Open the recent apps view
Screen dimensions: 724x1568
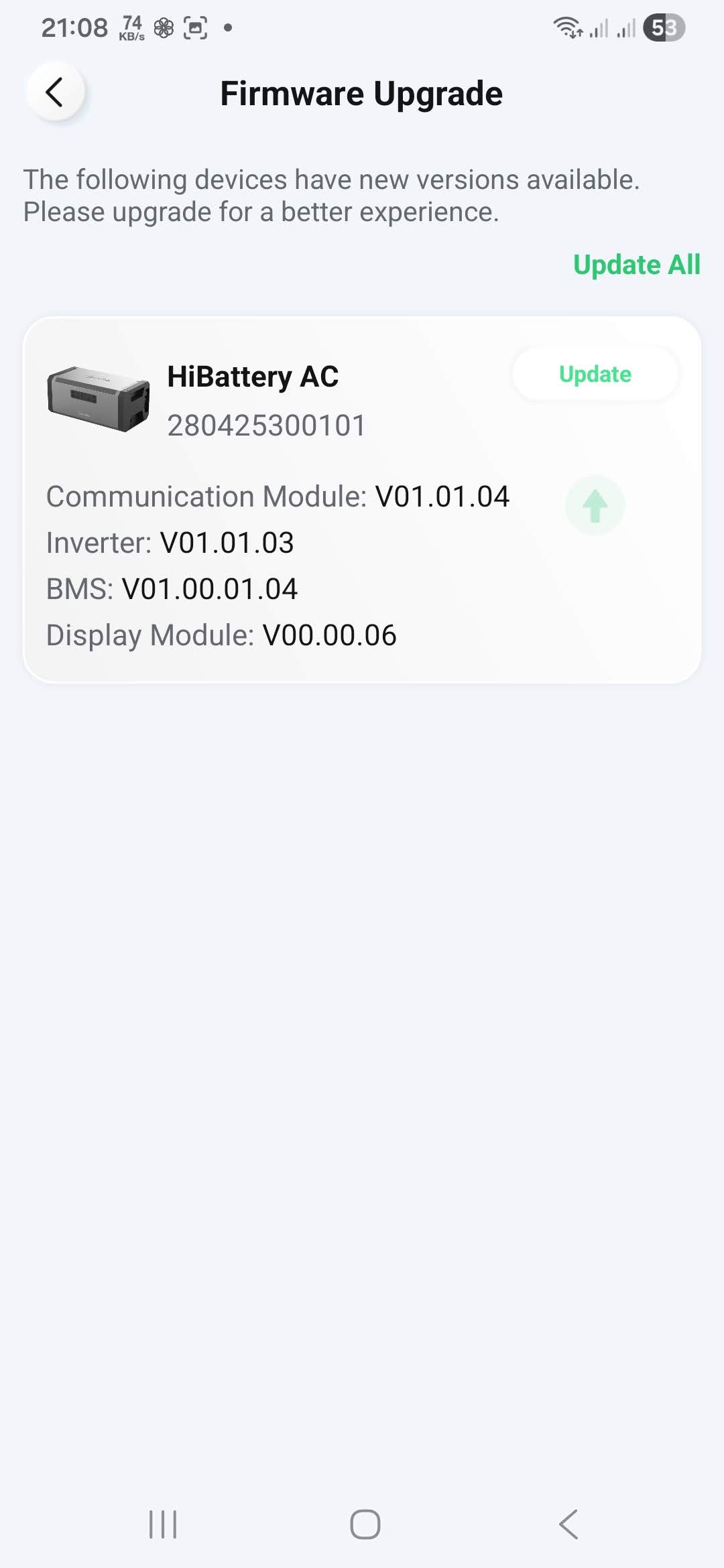[x=163, y=1524]
